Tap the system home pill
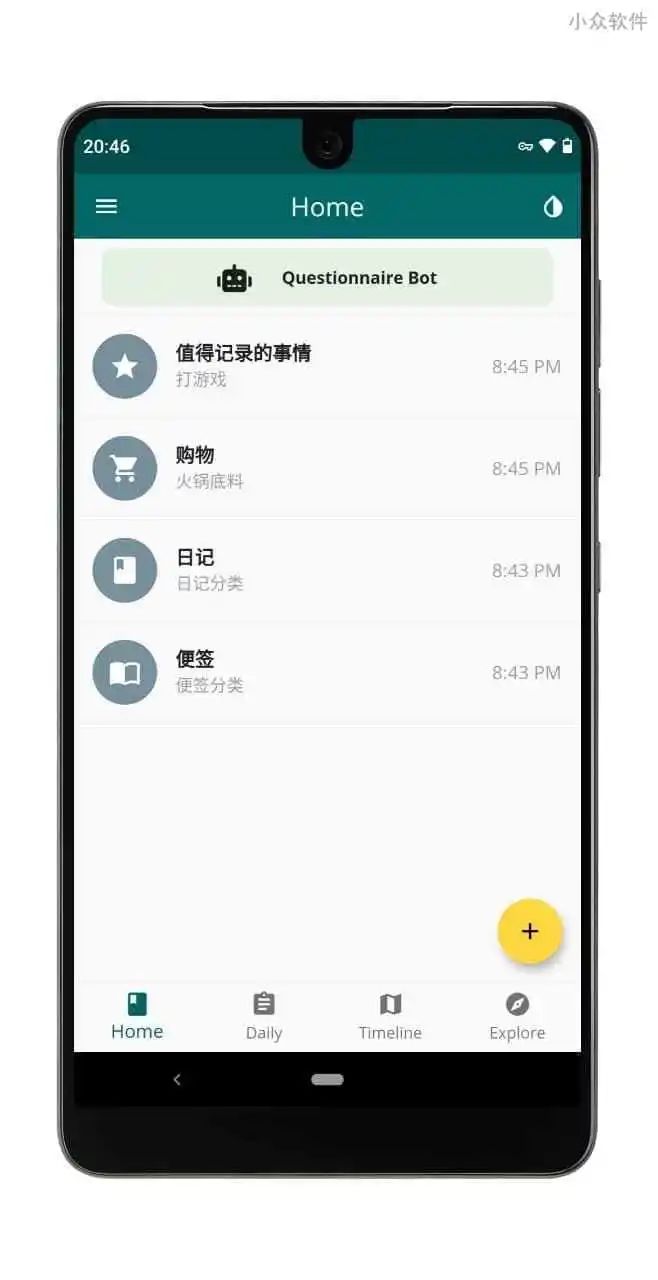Viewport: 658px width, 1280px height. click(327, 1079)
